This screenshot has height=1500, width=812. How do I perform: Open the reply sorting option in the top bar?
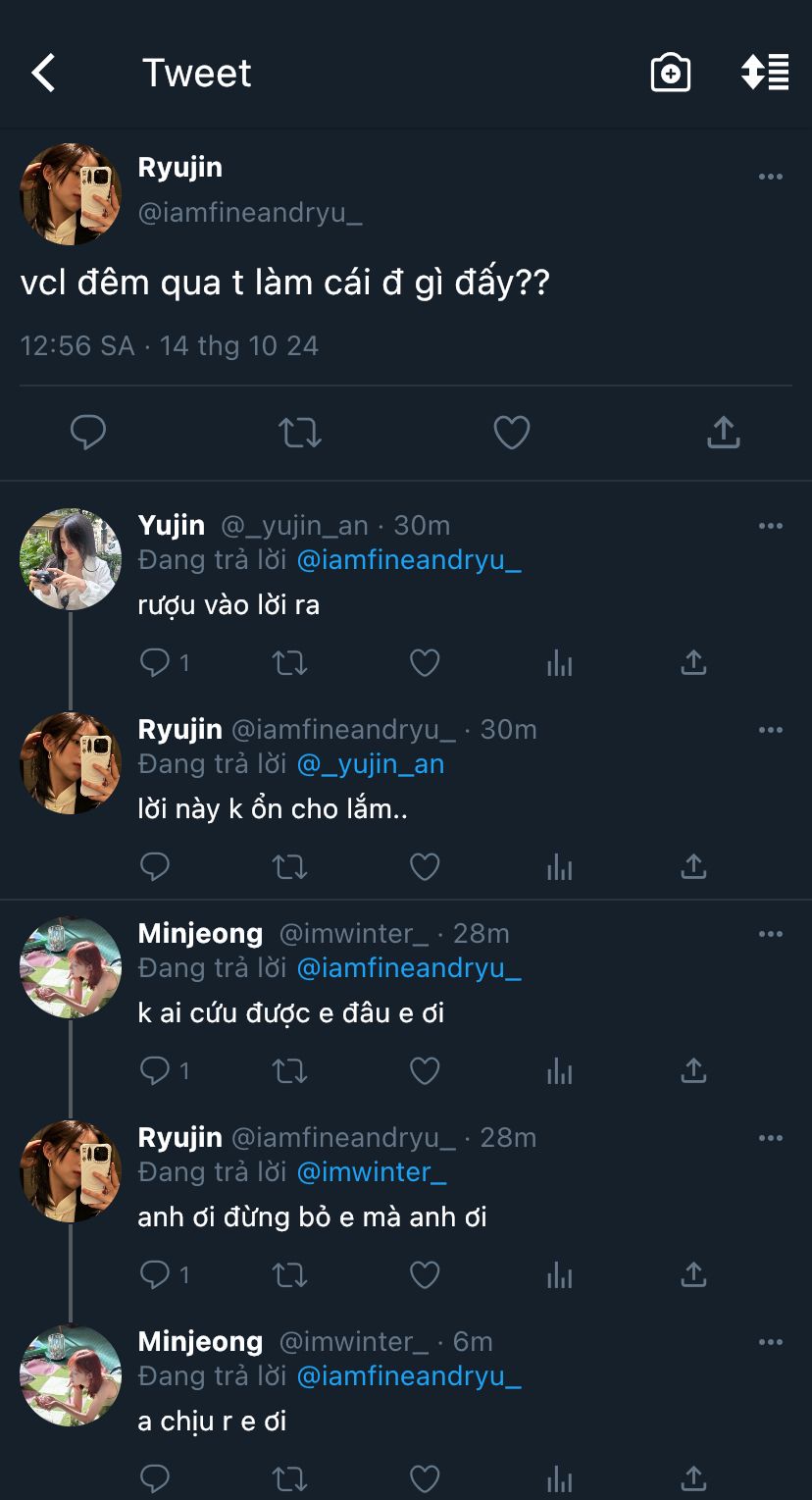pyautogui.click(x=765, y=74)
